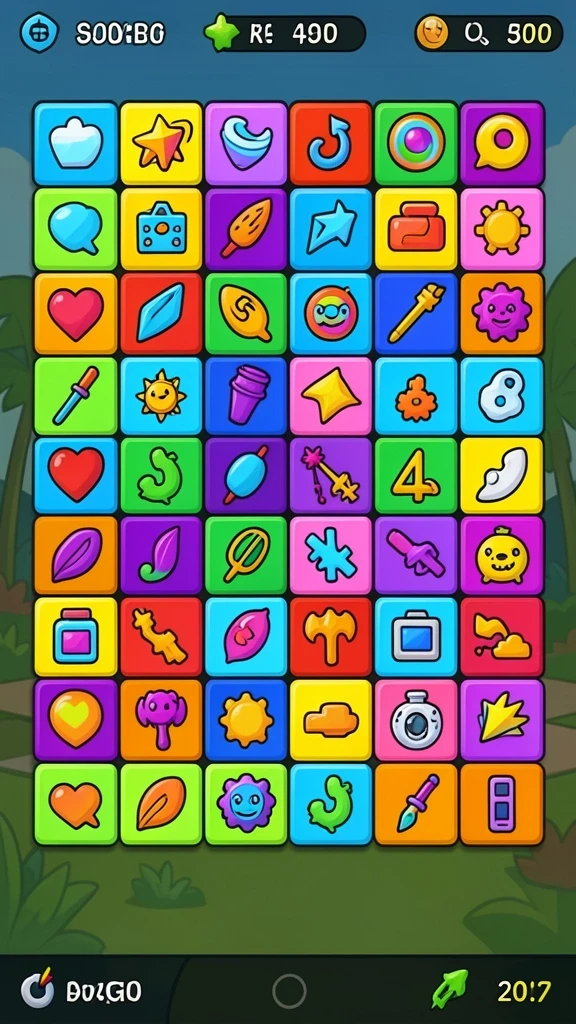Tap the round menu icon in the top-left corner
The height and width of the screenshot is (1024, 576).
(x=39, y=33)
